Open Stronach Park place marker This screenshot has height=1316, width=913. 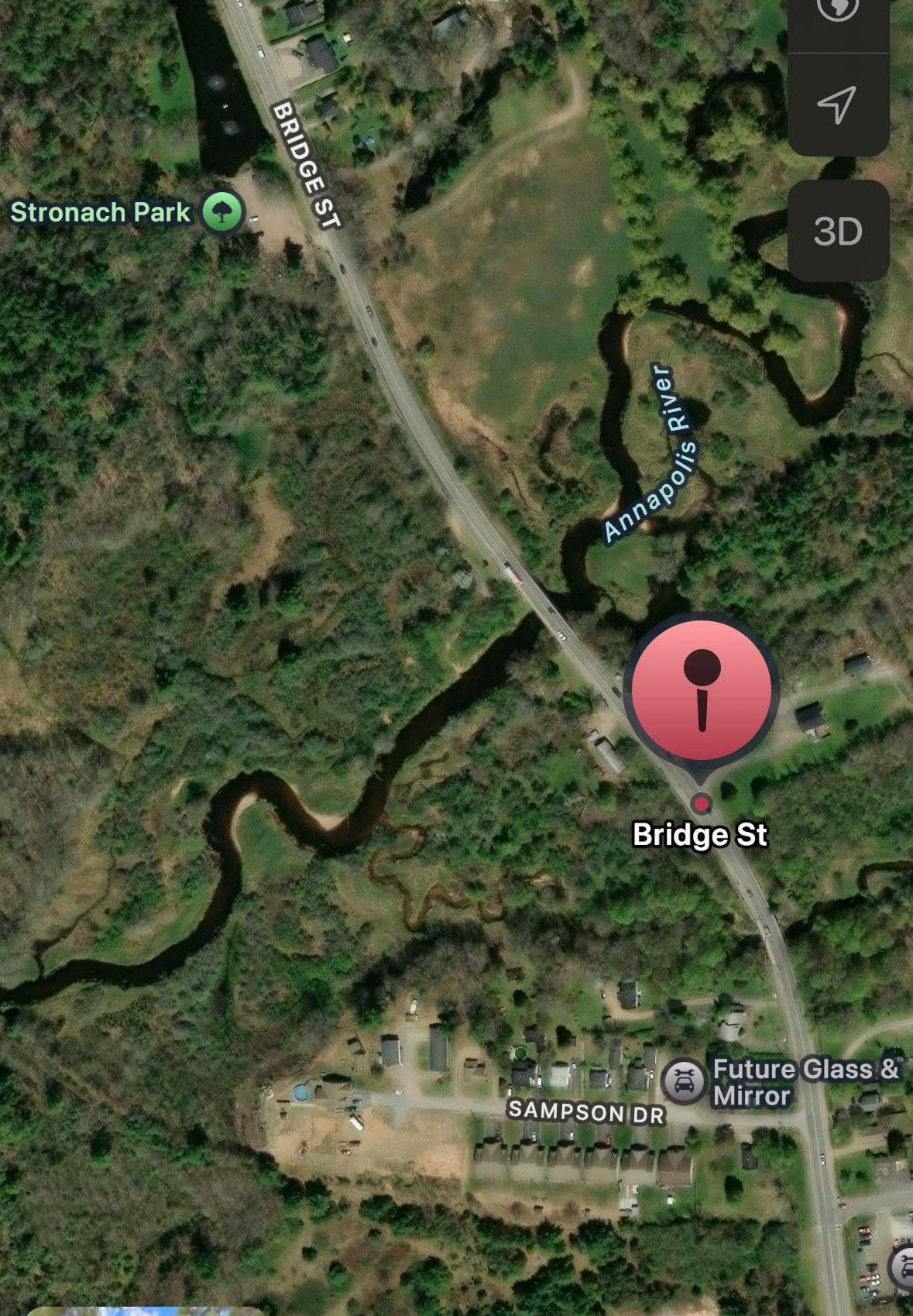(x=223, y=211)
